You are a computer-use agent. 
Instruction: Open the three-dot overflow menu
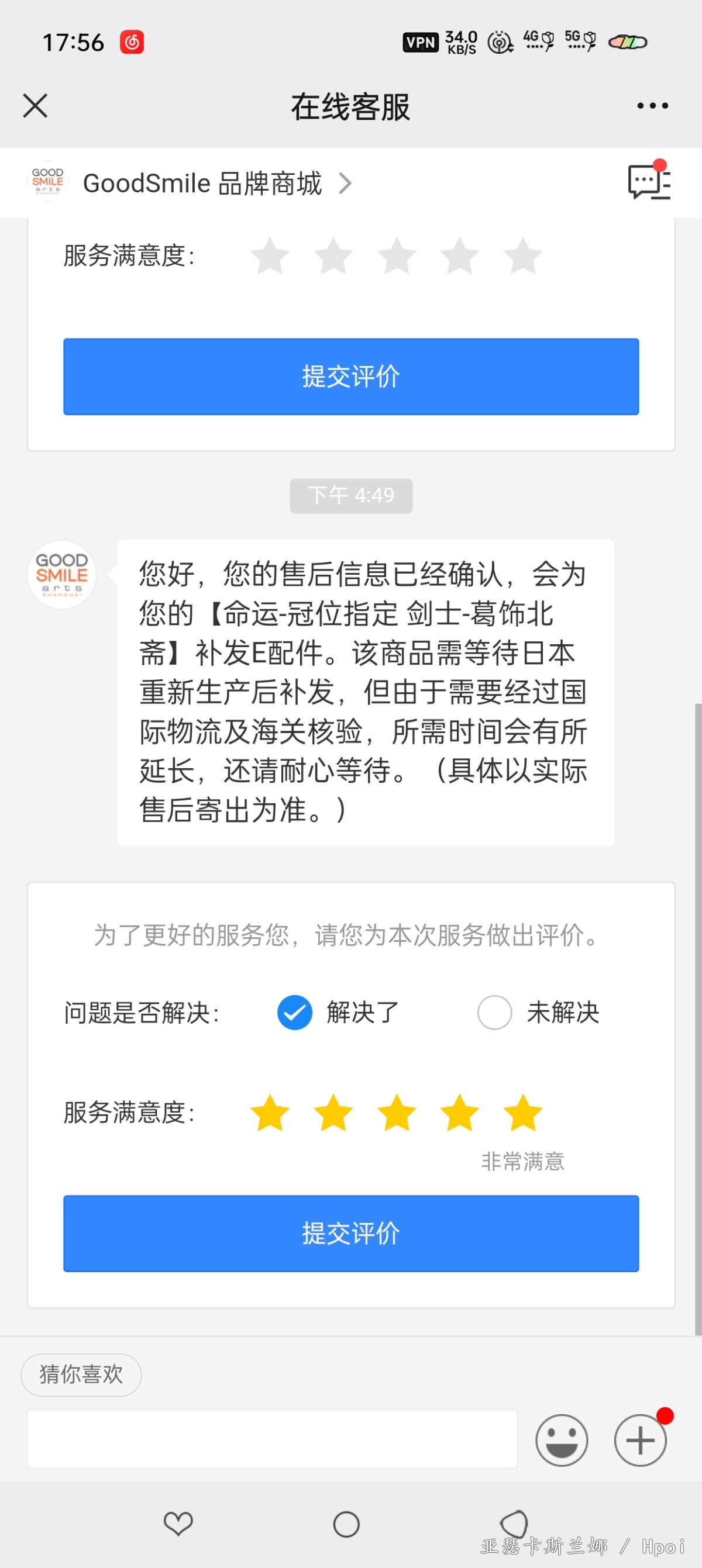click(652, 106)
